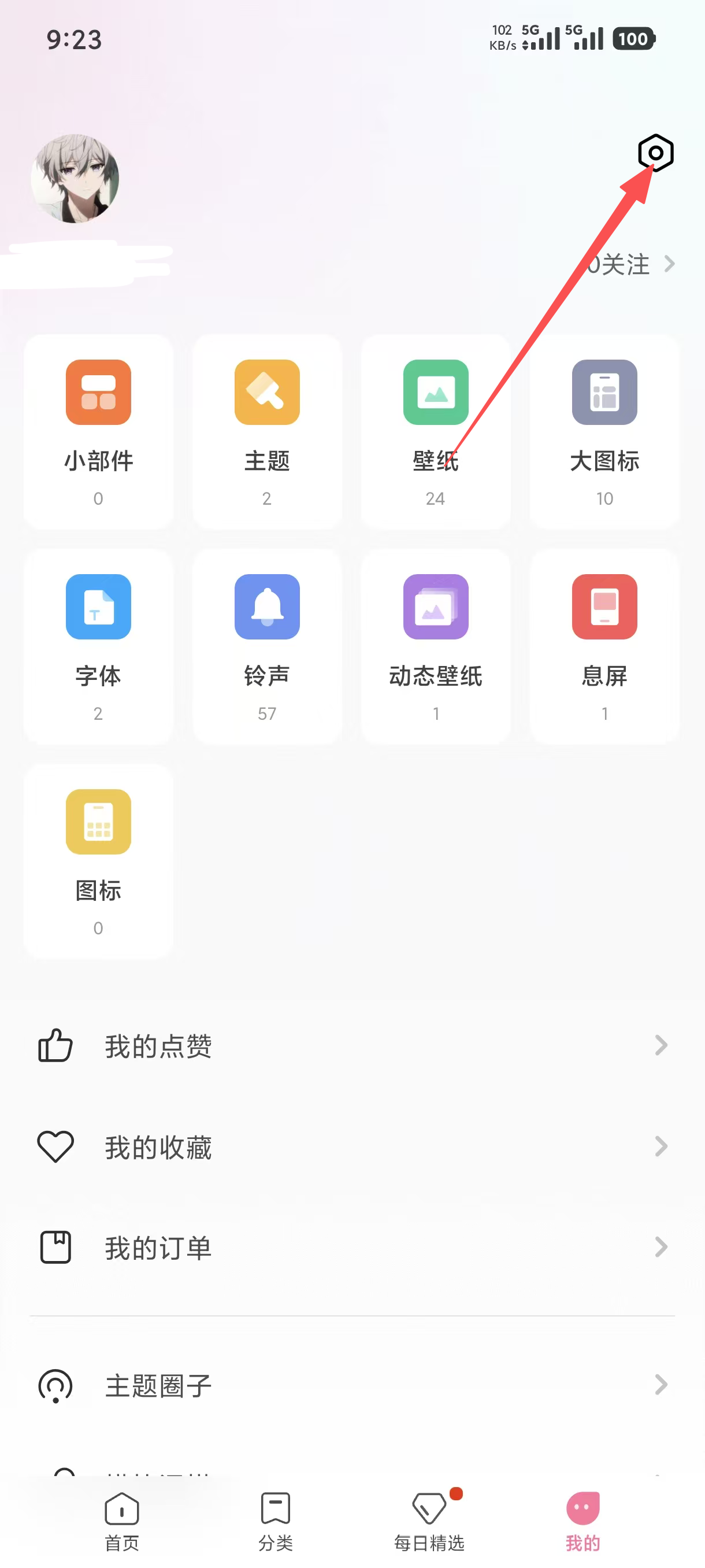Open 小部件 widgets card
The width and height of the screenshot is (705, 1568).
[x=99, y=431]
